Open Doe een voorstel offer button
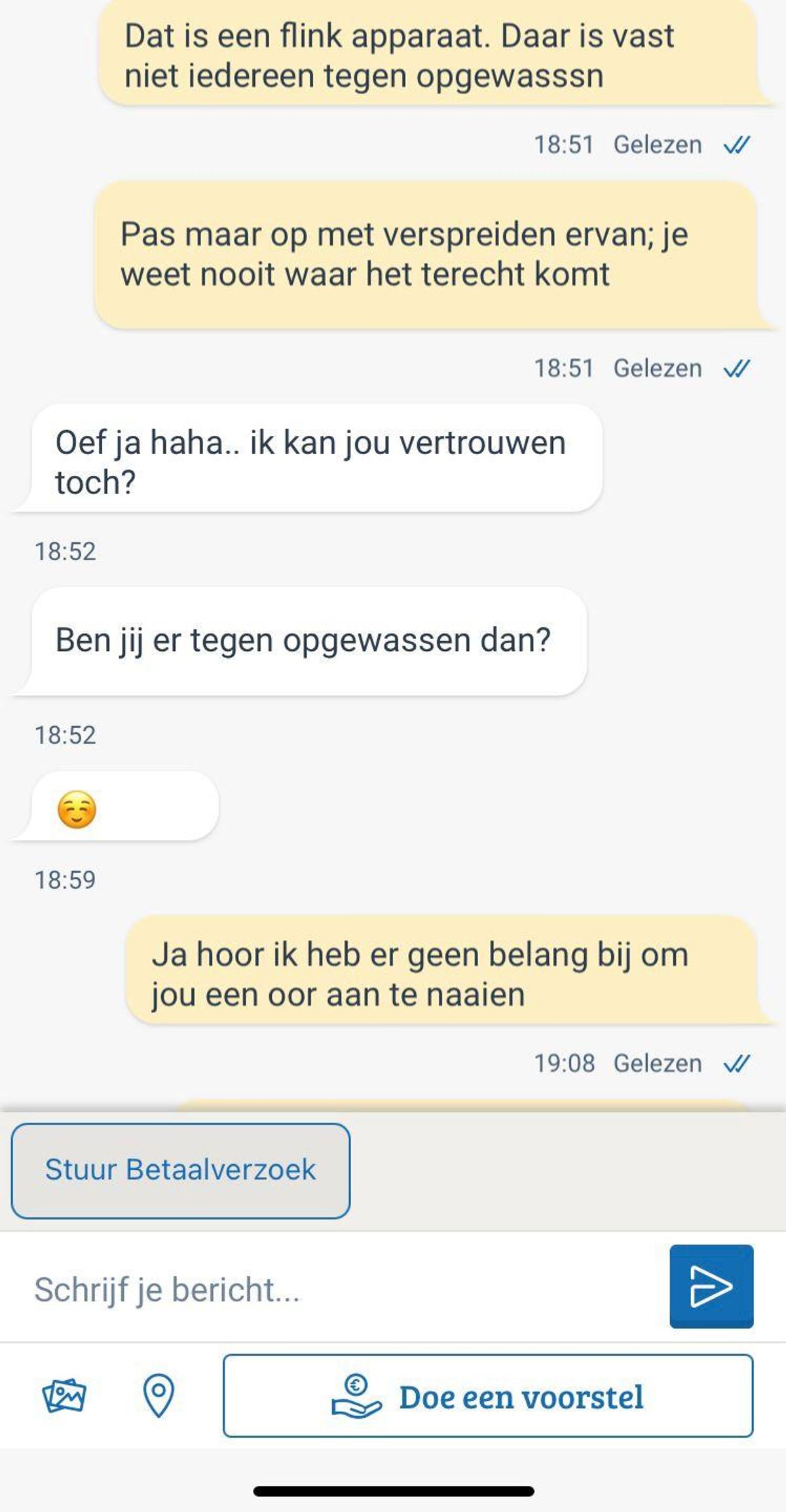This screenshot has height=1512, width=786. point(488,1395)
